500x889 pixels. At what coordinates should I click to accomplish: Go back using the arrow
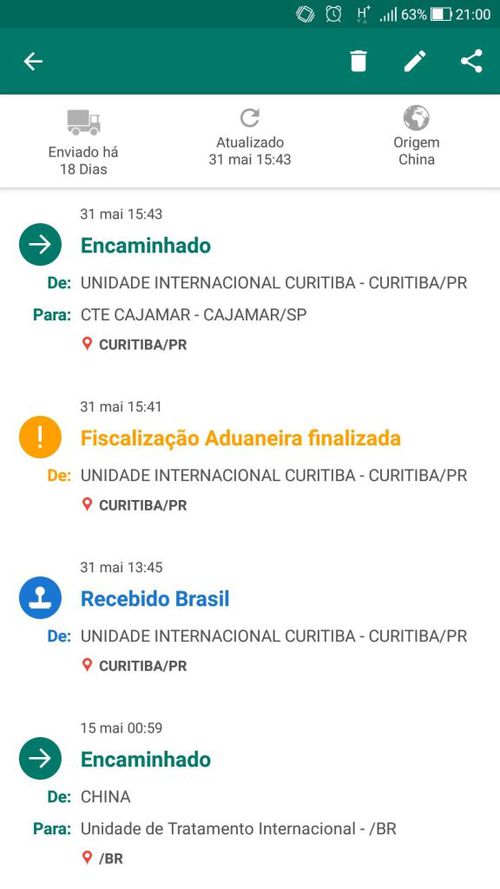pos(33,61)
